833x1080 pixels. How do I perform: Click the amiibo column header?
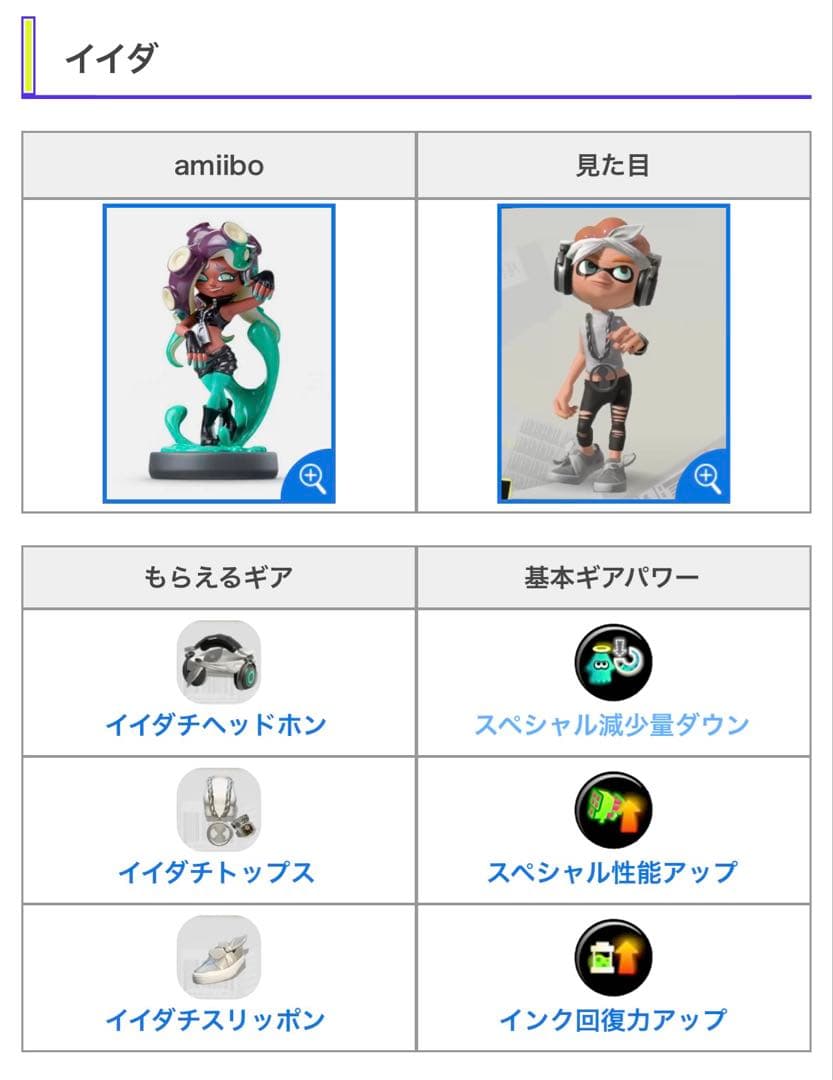click(x=218, y=165)
